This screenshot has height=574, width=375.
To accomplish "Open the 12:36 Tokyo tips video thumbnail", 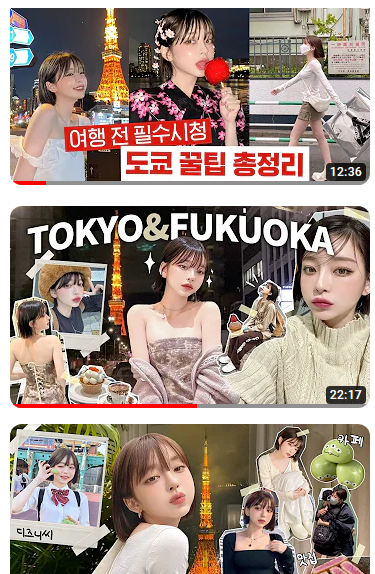I will [190, 96].
